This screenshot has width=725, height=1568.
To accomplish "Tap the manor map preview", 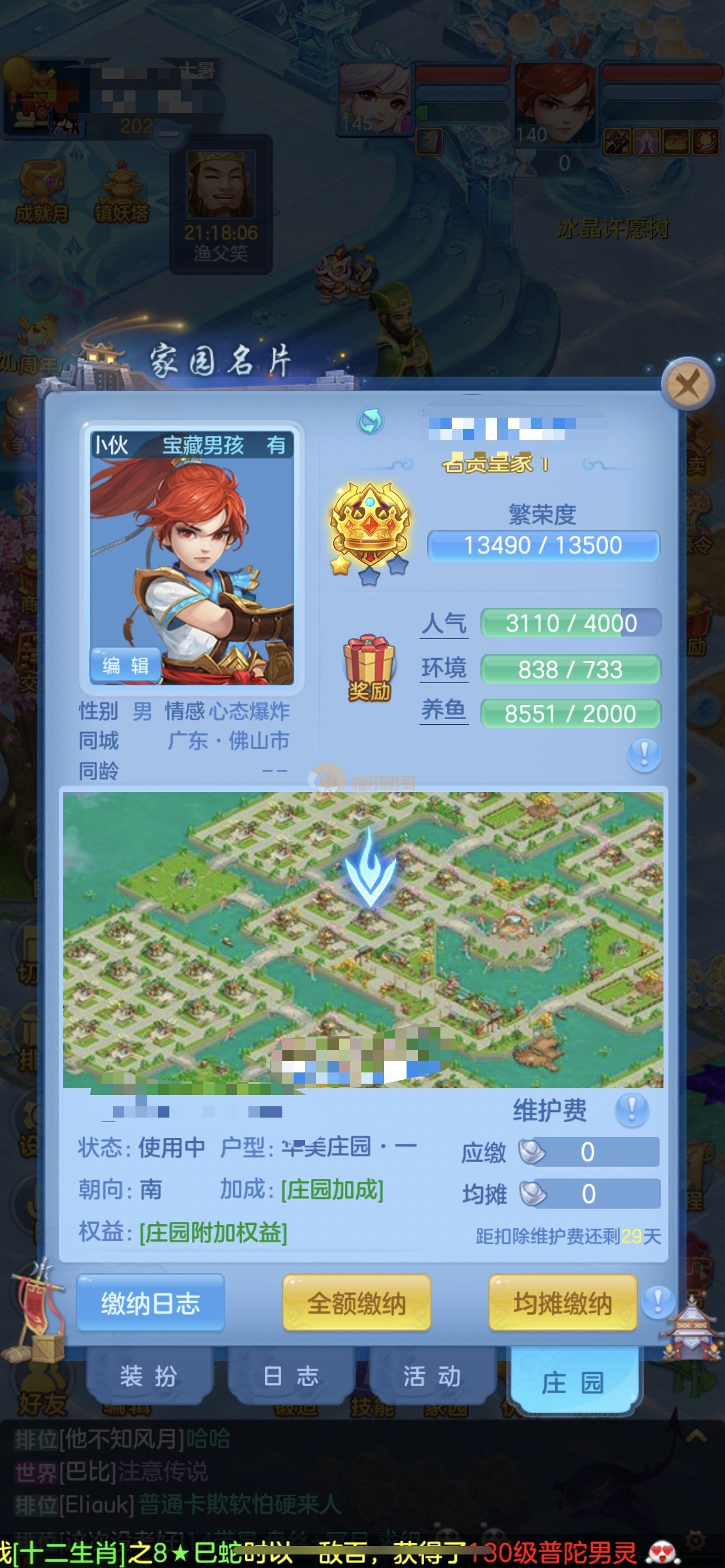I will point(363,938).
